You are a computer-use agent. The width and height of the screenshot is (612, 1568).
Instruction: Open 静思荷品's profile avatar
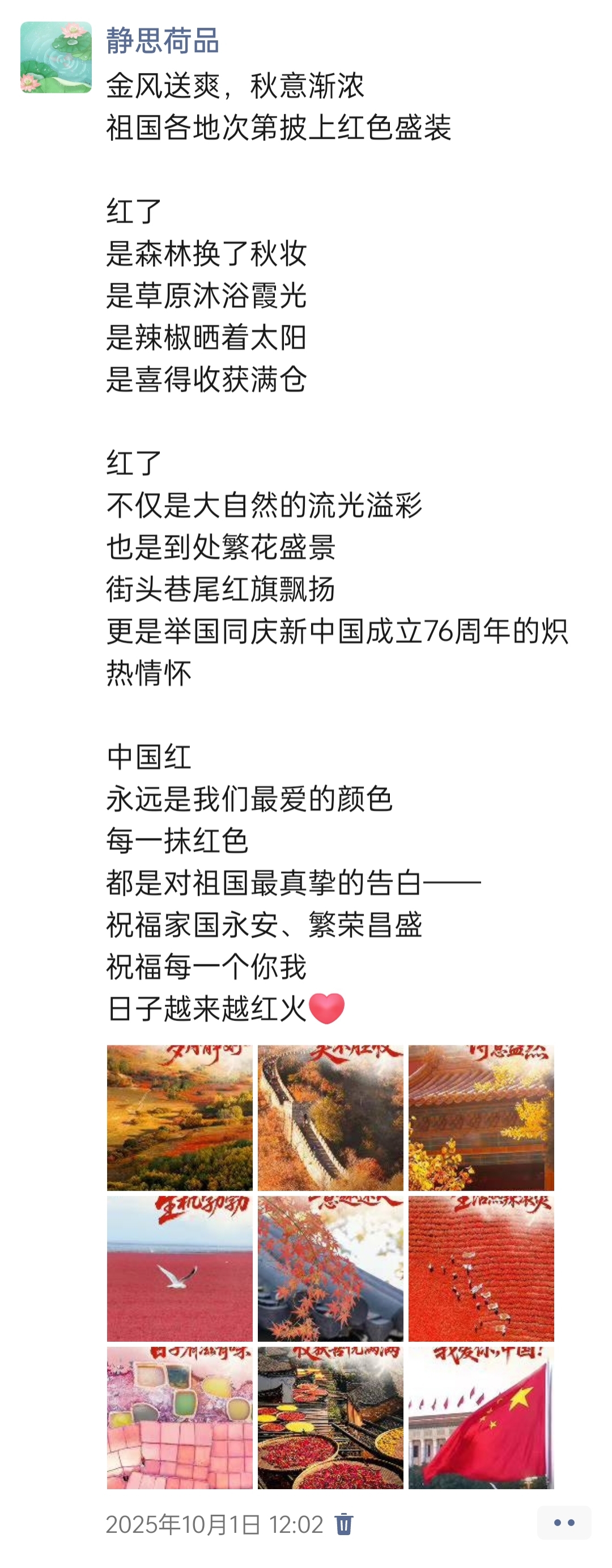[x=56, y=57]
